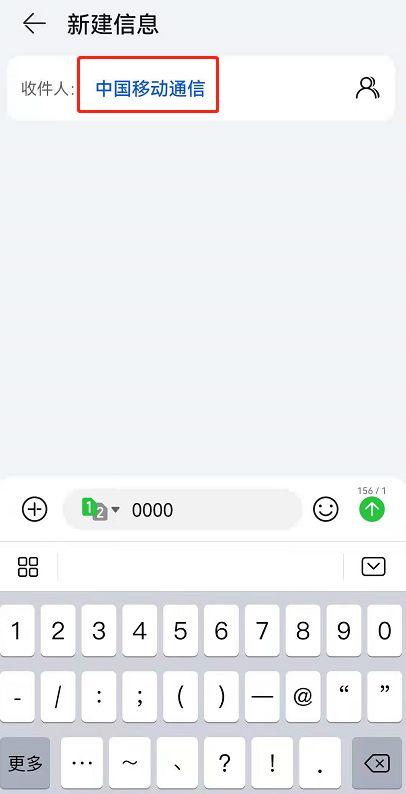The width and height of the screenshot is (406, 794).
Task: Type the digit 0 on the keyboard
Action: click(385, 631)
